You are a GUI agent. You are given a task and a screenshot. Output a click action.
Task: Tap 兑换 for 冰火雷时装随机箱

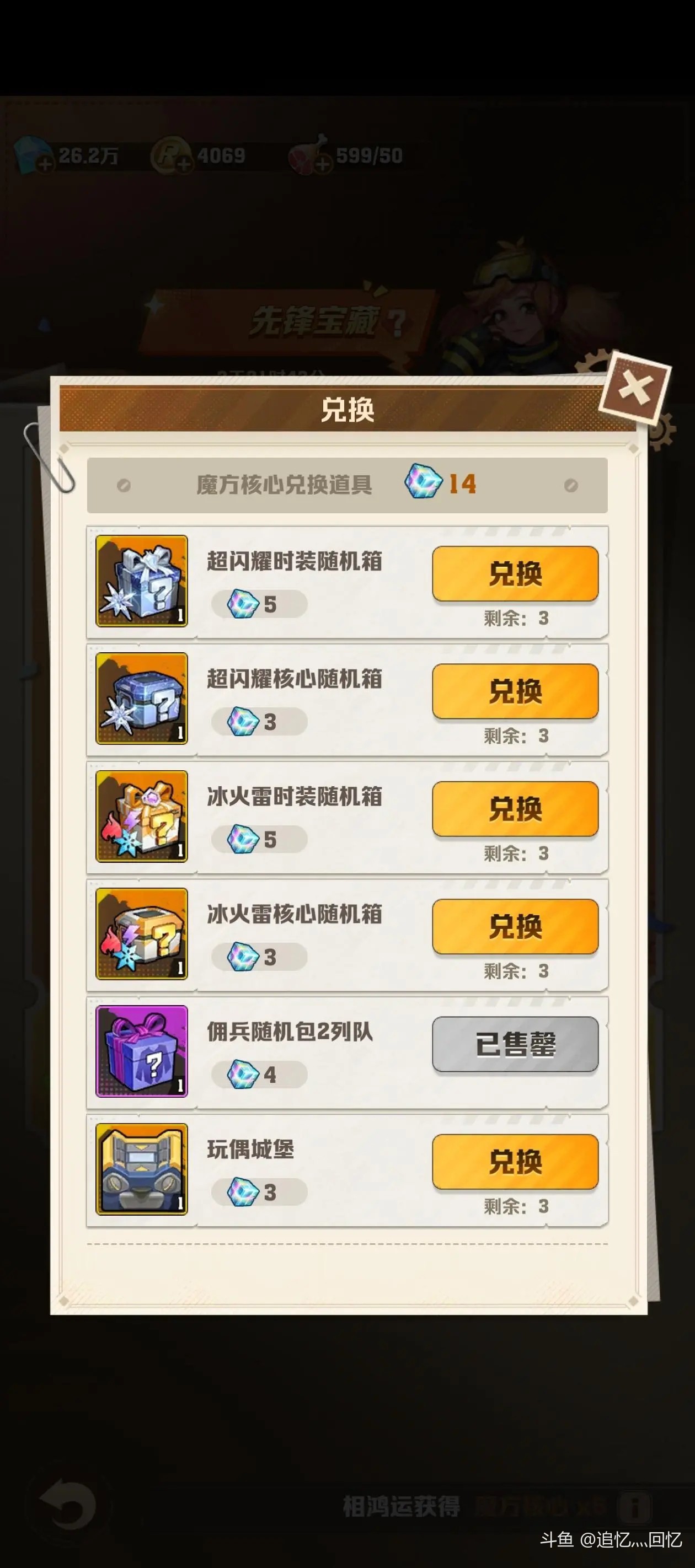click(515, 808)
